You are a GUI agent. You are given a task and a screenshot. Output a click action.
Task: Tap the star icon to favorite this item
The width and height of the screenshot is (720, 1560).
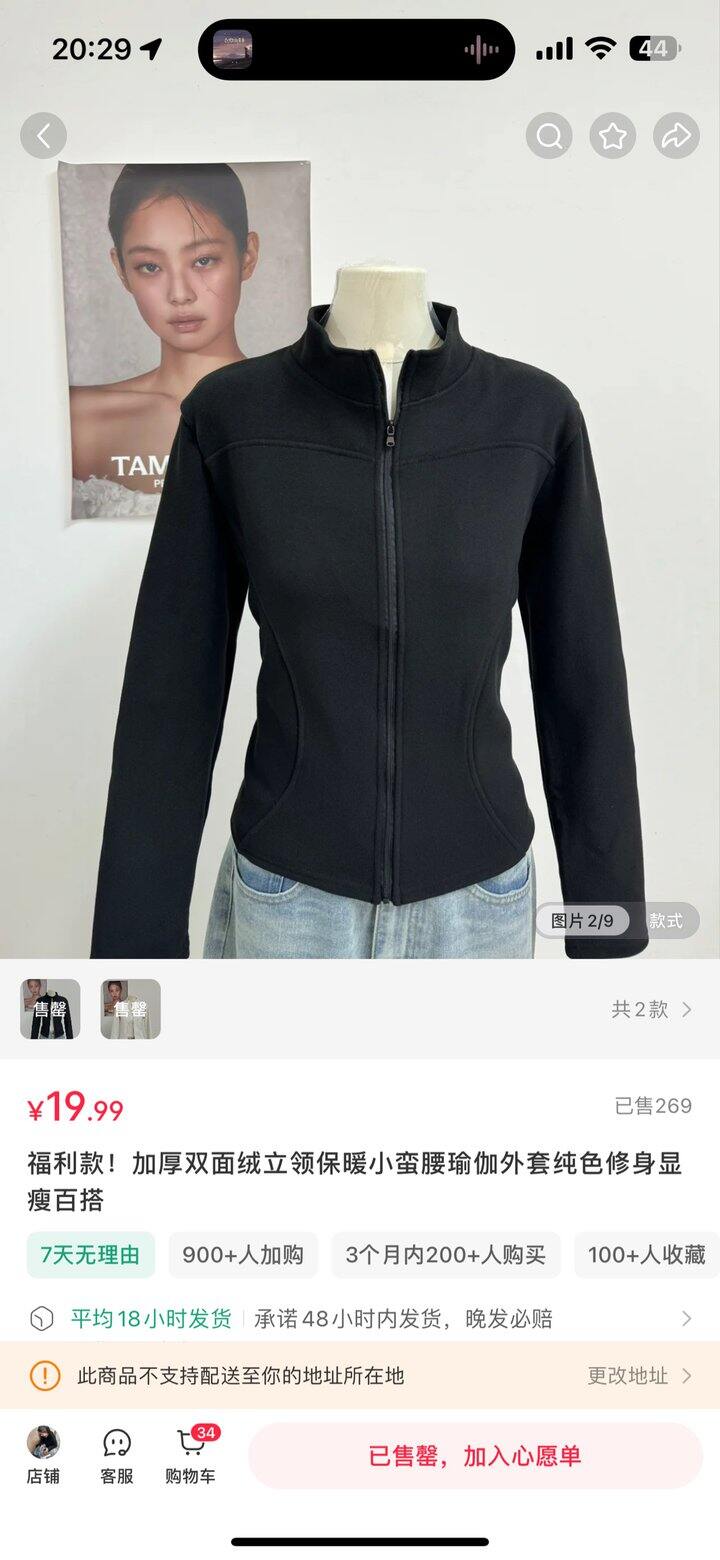612,135
